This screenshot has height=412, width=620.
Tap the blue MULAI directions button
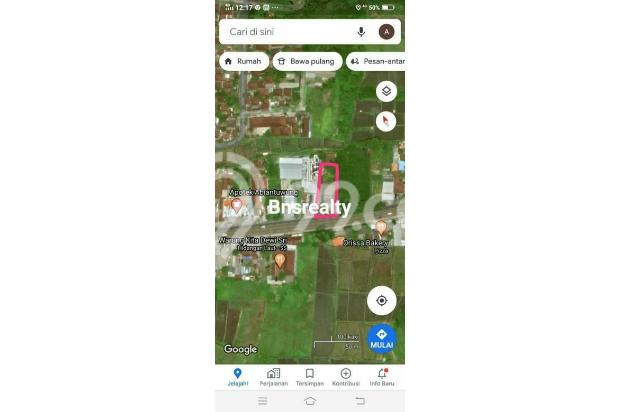click(x=381, y=337)
